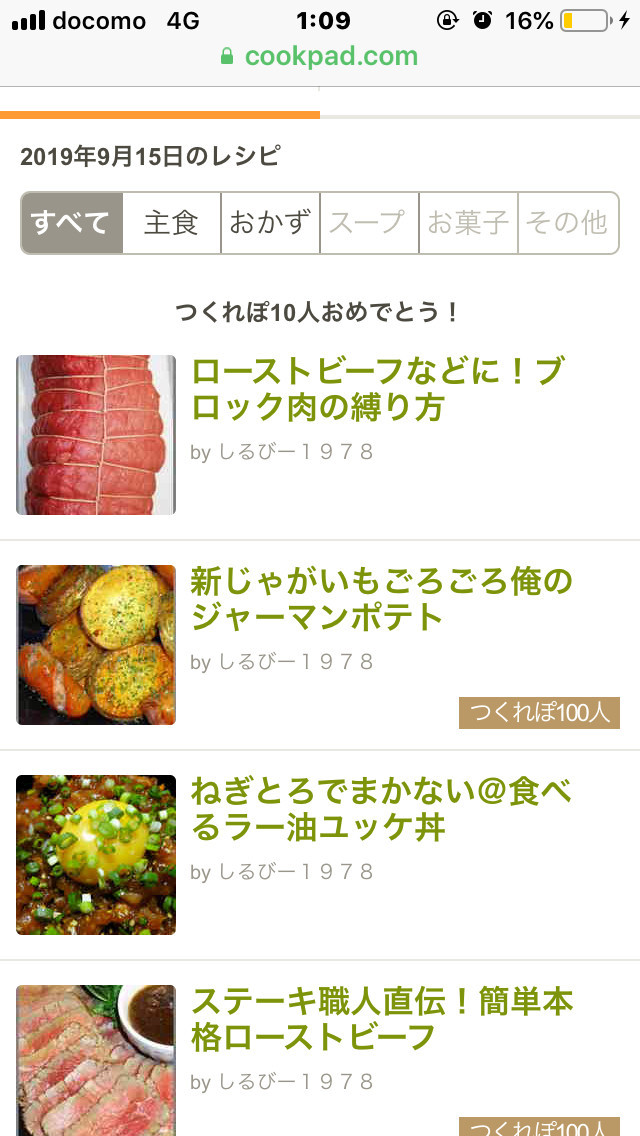Viewport: 640px width, 1136px height.
Task: Open the 新じゃがいもごろごろ俺のジャーマンポテト recipe
Action: [x=381, y=599]
